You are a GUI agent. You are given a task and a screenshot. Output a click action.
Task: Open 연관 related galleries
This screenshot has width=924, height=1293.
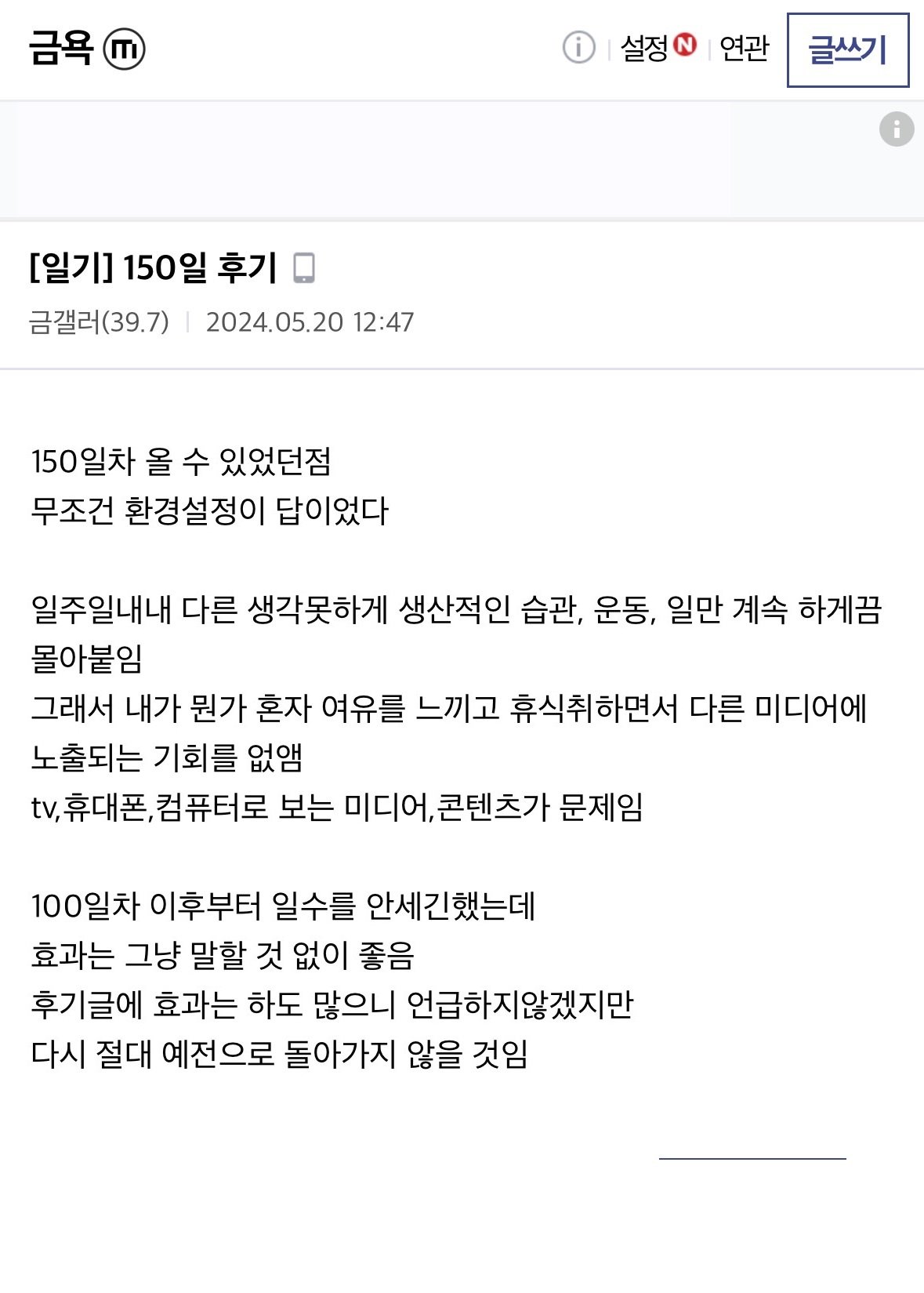point(744,49)
